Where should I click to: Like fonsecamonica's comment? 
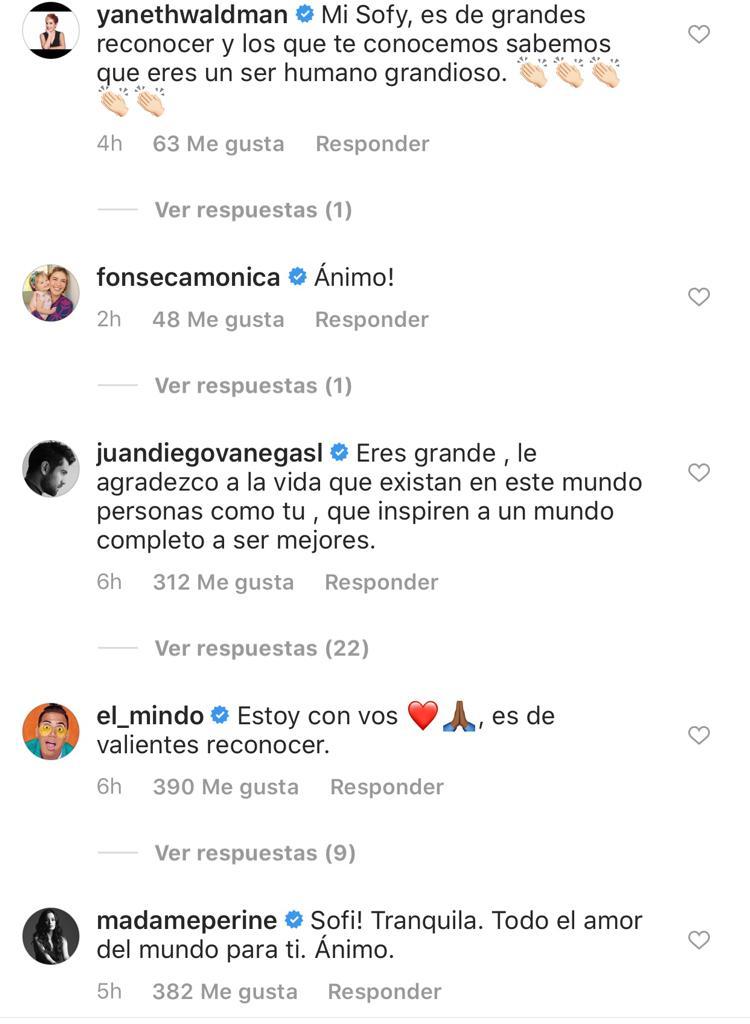[x=700, y=297]
